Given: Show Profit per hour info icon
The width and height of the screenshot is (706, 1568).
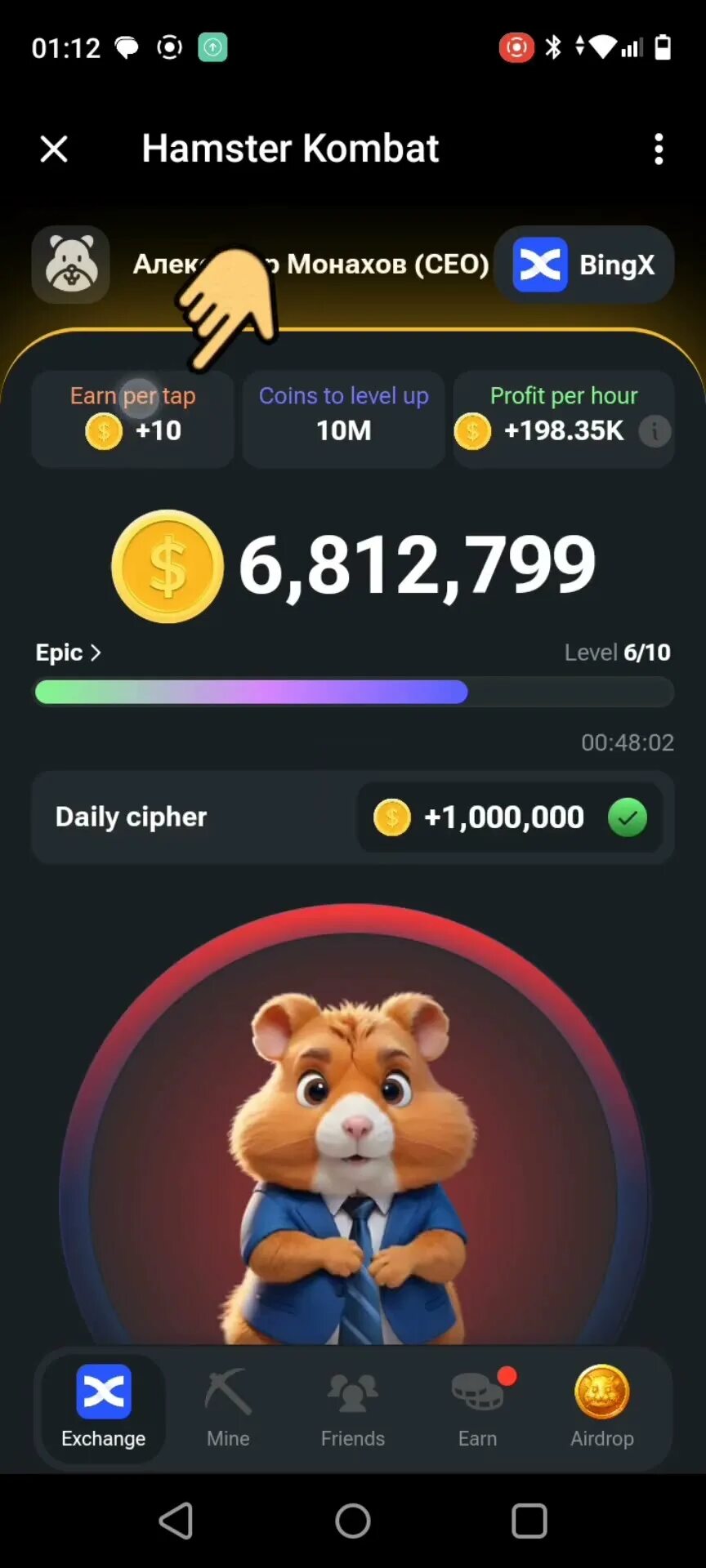Looking at the screenshot, I should (x=655, y=430).
